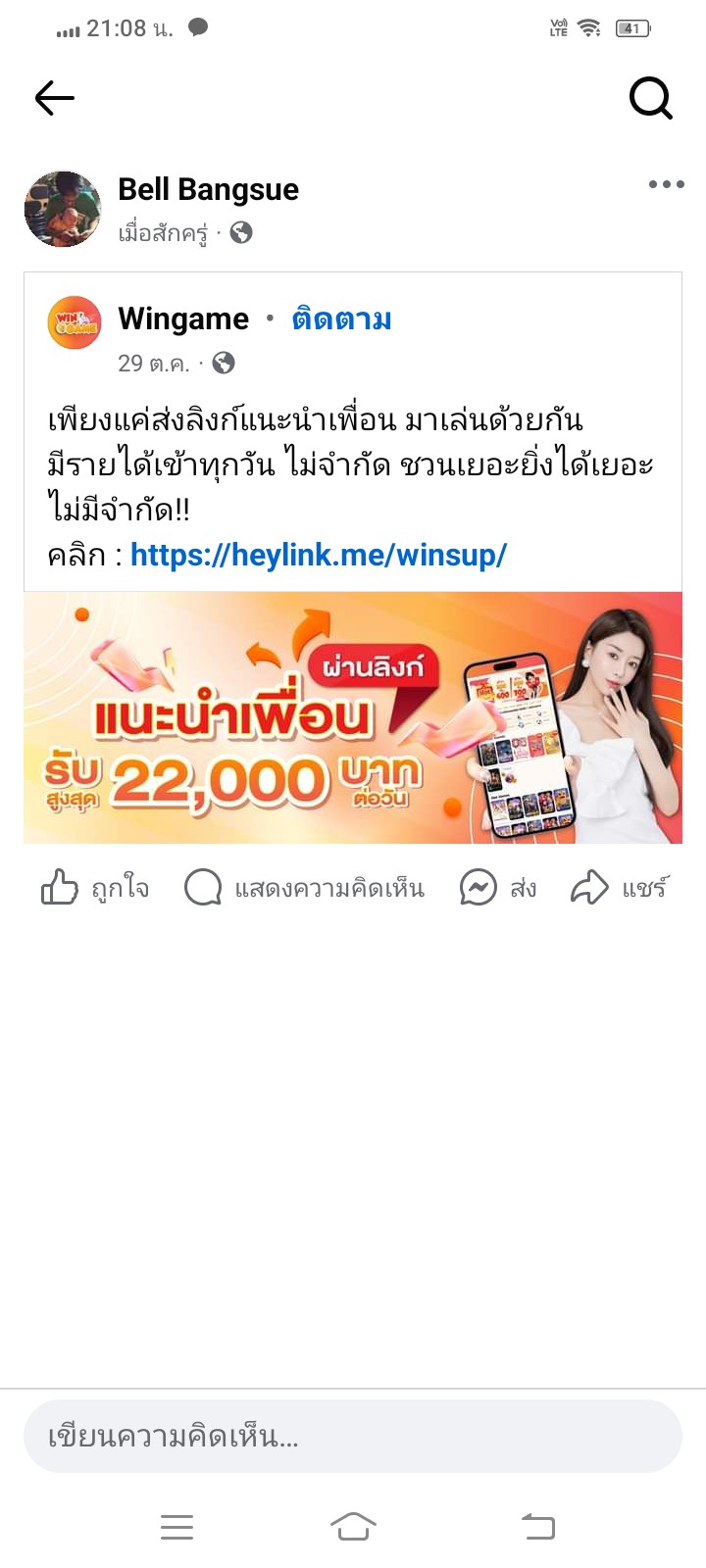Tap แสดงความคิดเห็น to comment
The height and width of the screenshot is (1568, 706).
click(304, 888)
